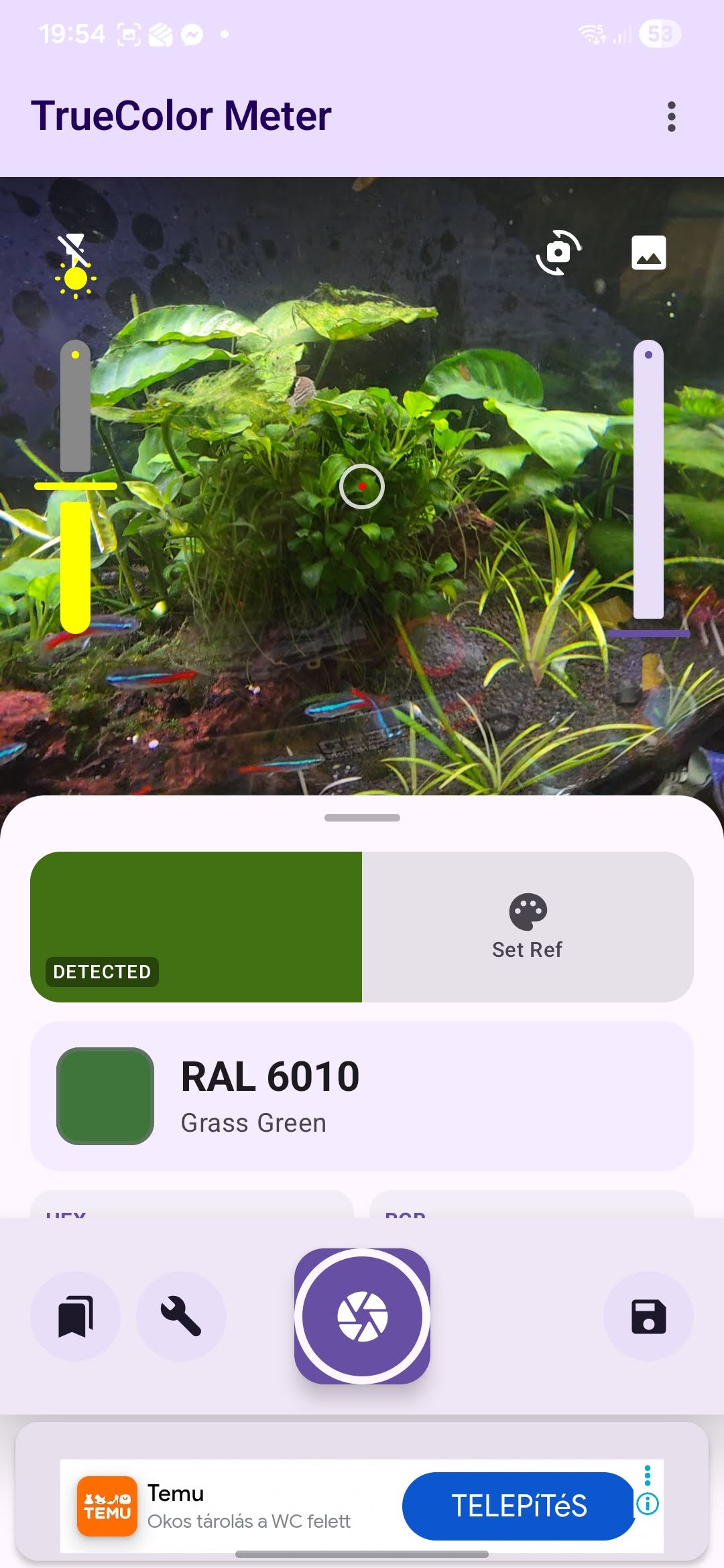Tap the bottom sheet's drag handle
Image resolution: width=724 pixels, height=1568 pixels.
coord(362,818)
